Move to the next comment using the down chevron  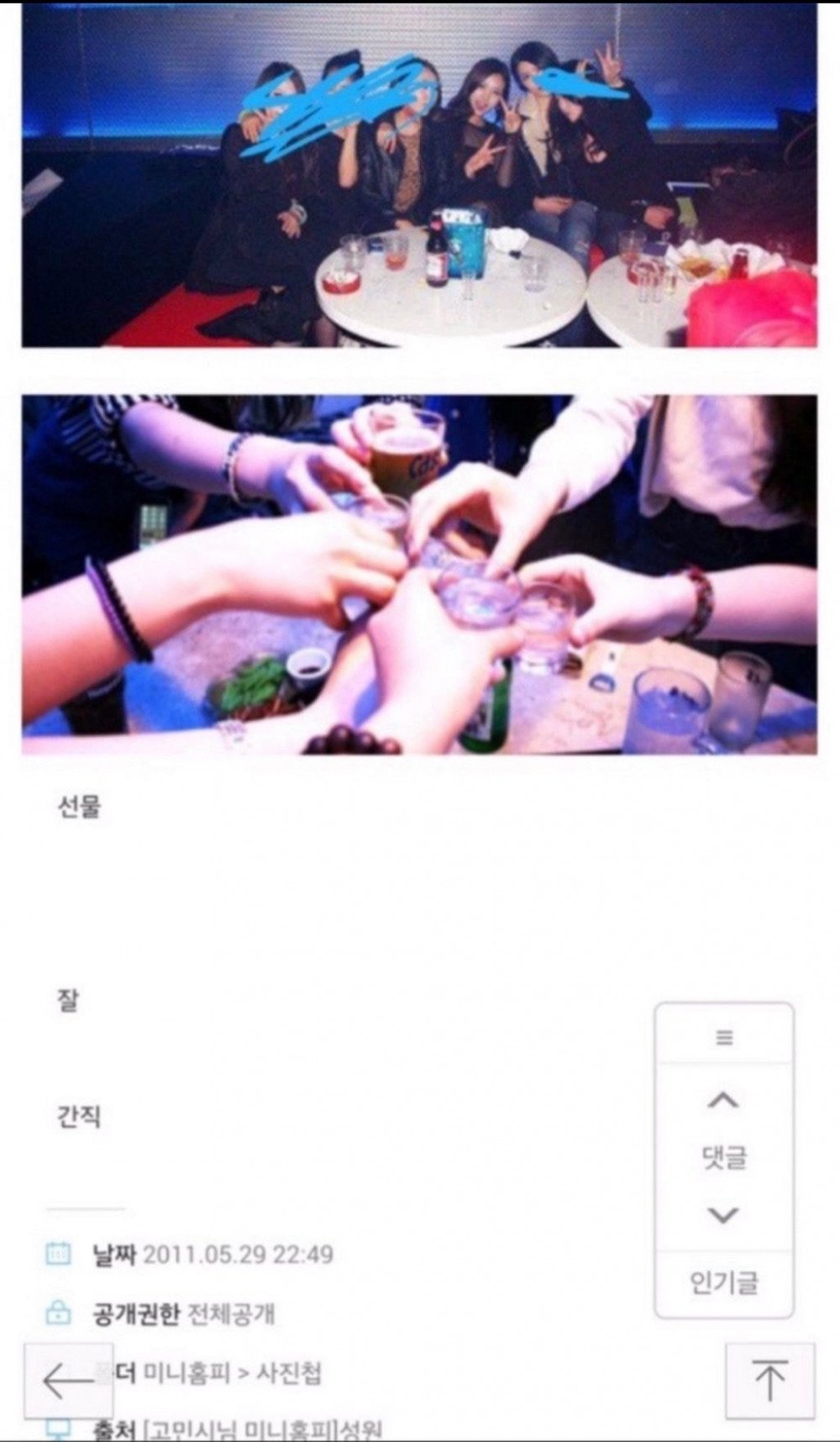(x=723, y=1215)
